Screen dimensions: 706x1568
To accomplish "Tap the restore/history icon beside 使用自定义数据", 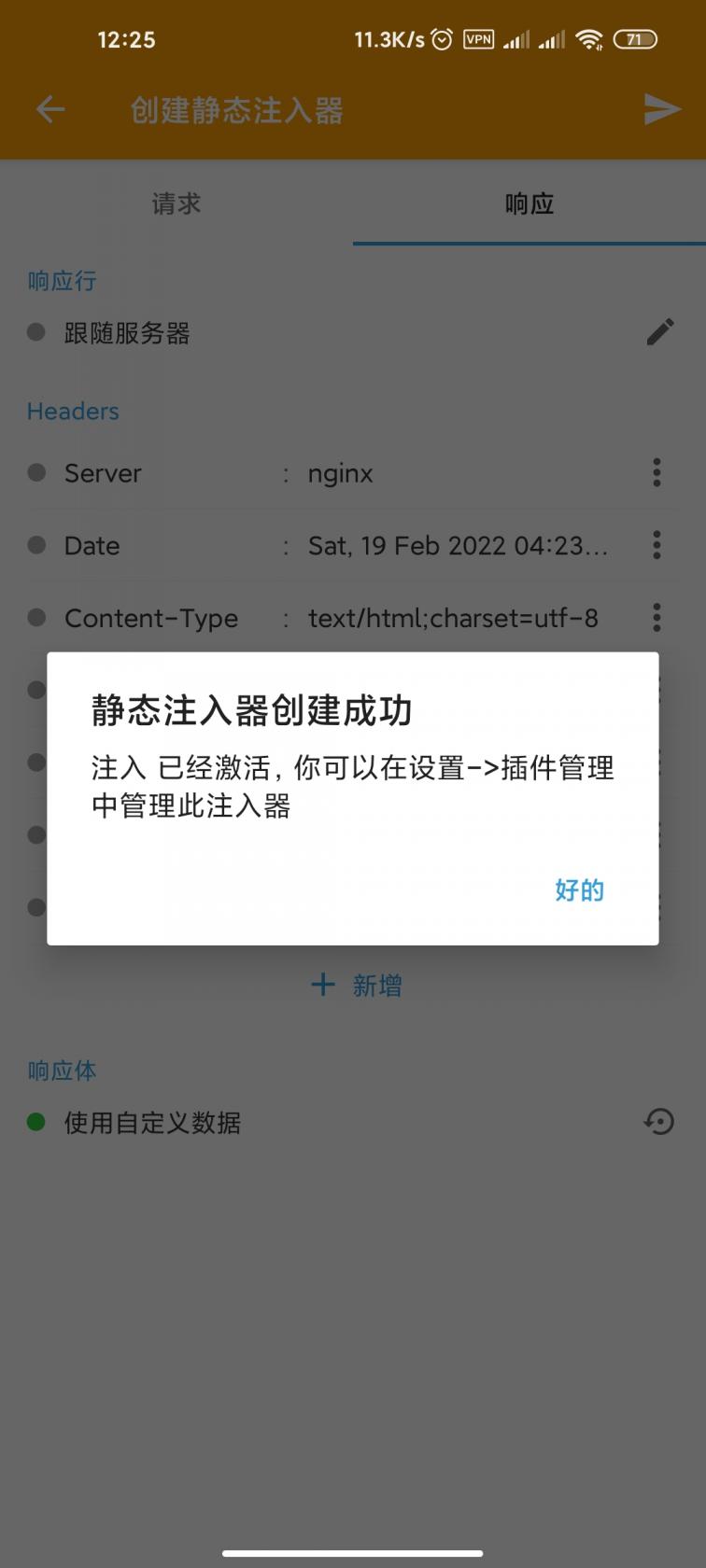I will coord(660,1122).
